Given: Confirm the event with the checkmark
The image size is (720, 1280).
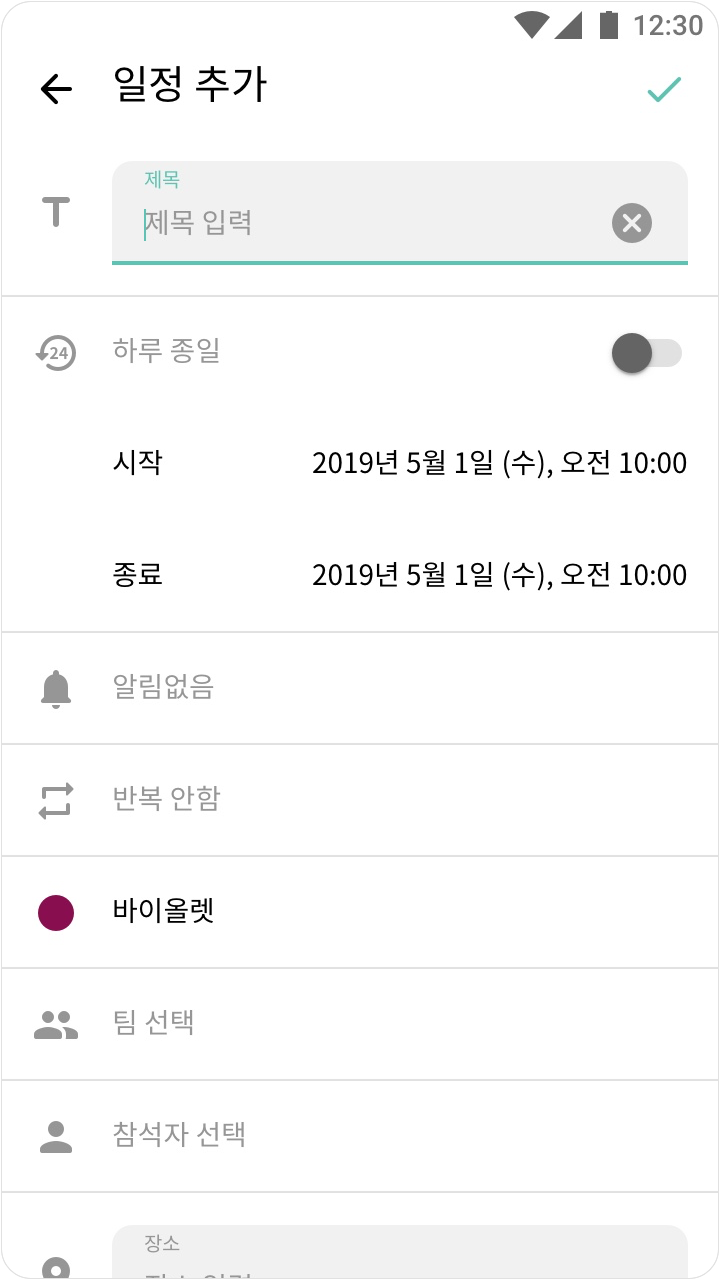Looking at the screenshot, I should tap(664, 89).
